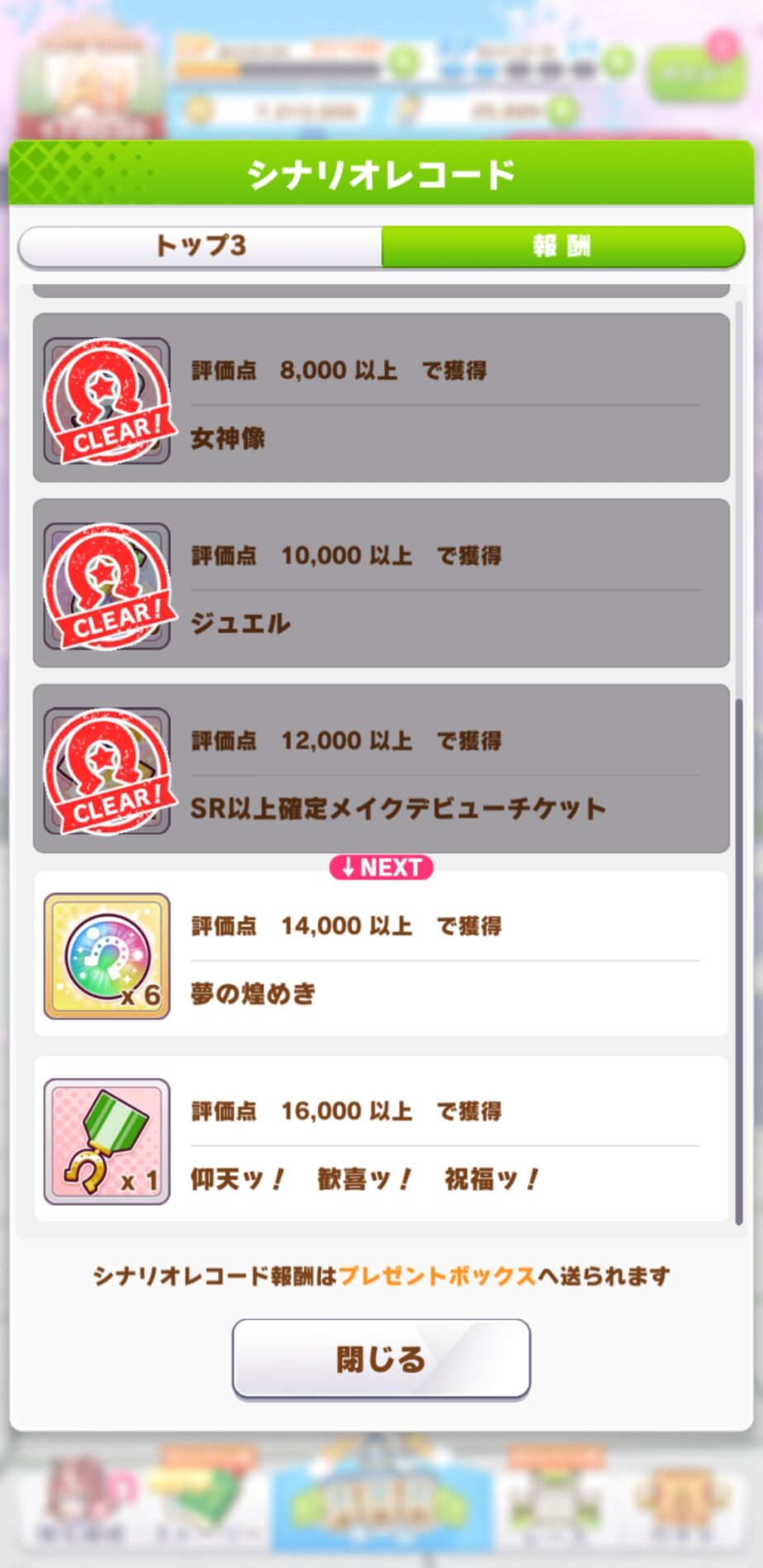Open the cleared ジュエル reward icon

coord(107,585)
